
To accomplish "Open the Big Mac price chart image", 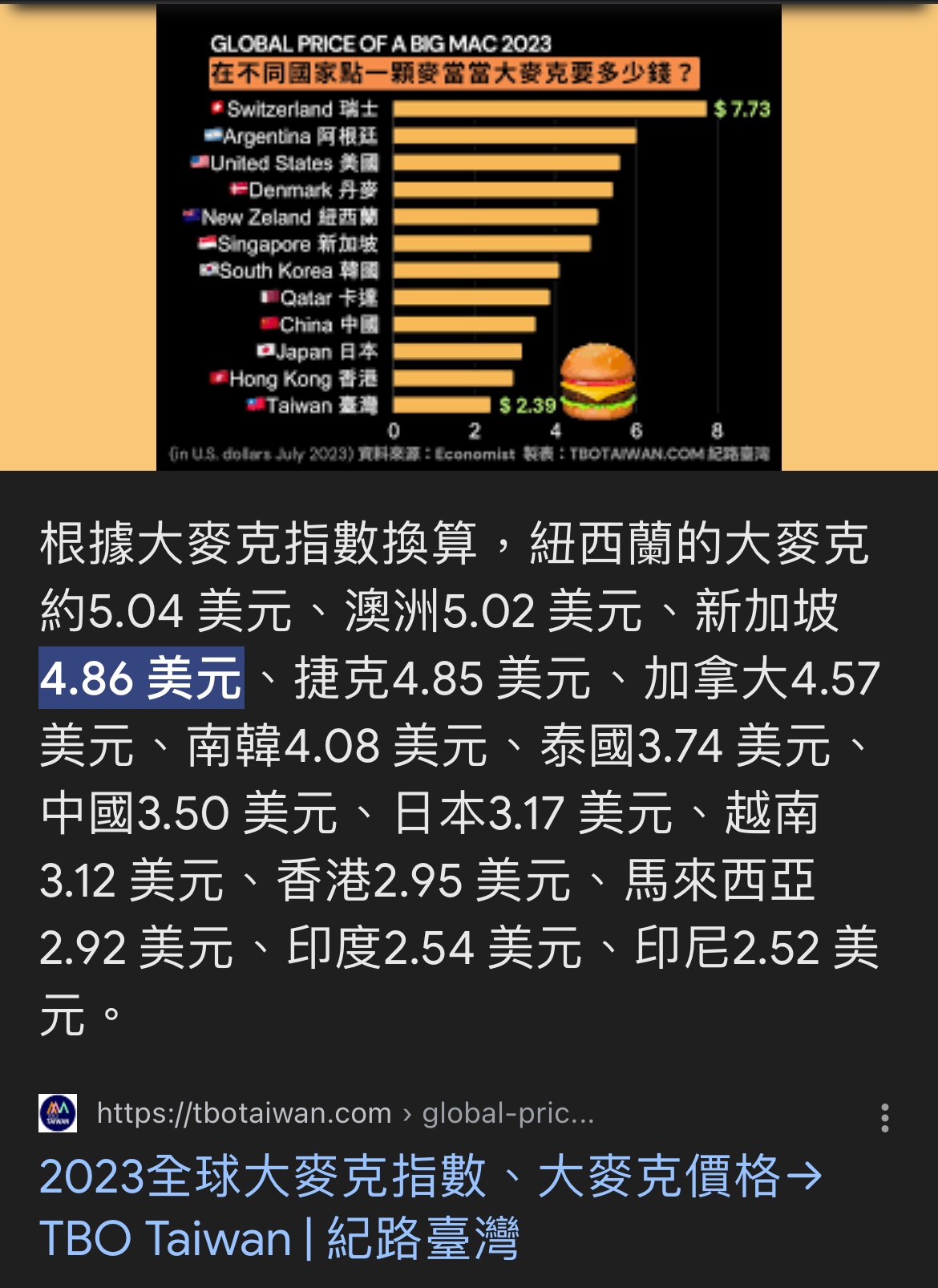I will [x=468, y=237].
